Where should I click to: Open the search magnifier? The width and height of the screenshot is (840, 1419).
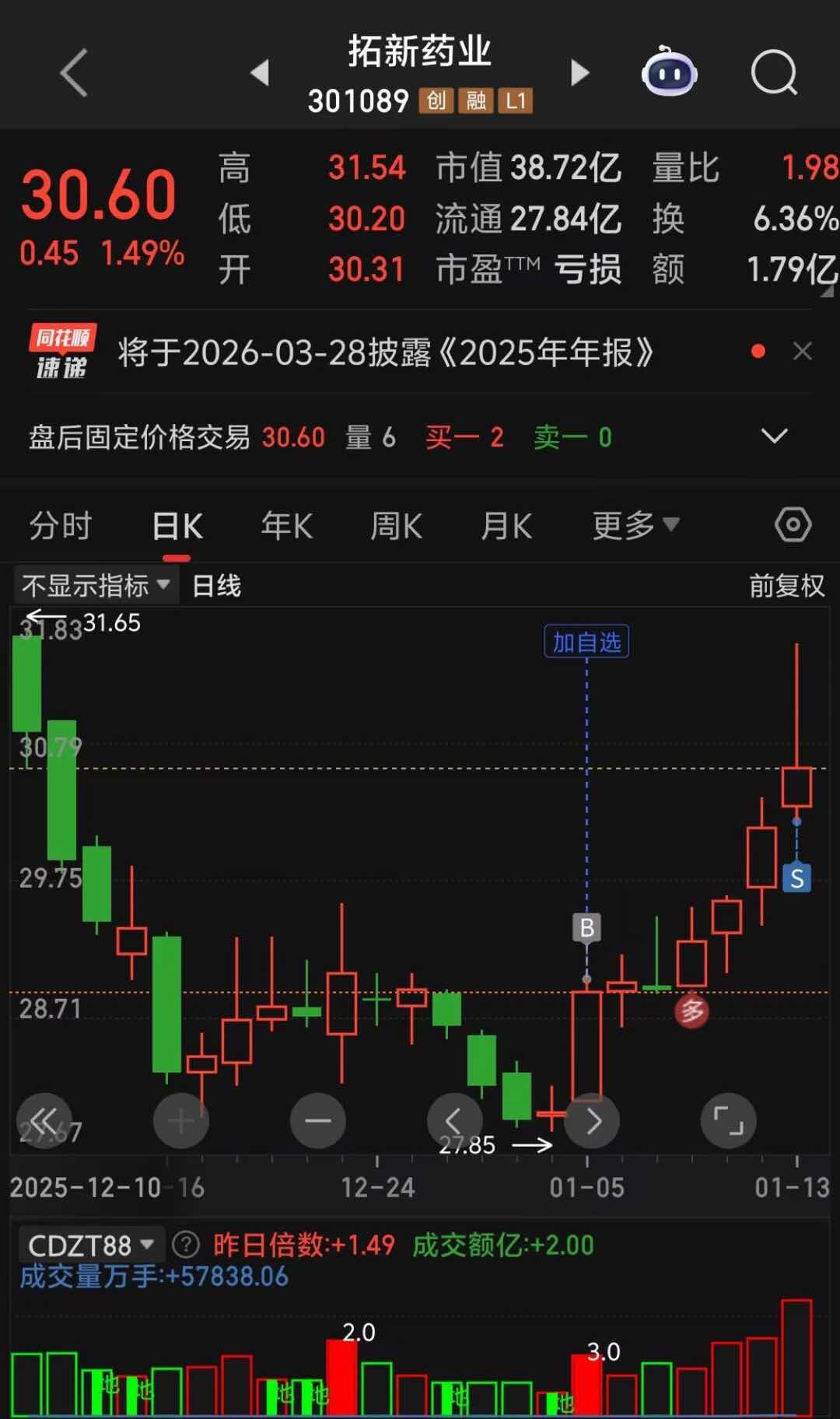[x=774, y=73]
